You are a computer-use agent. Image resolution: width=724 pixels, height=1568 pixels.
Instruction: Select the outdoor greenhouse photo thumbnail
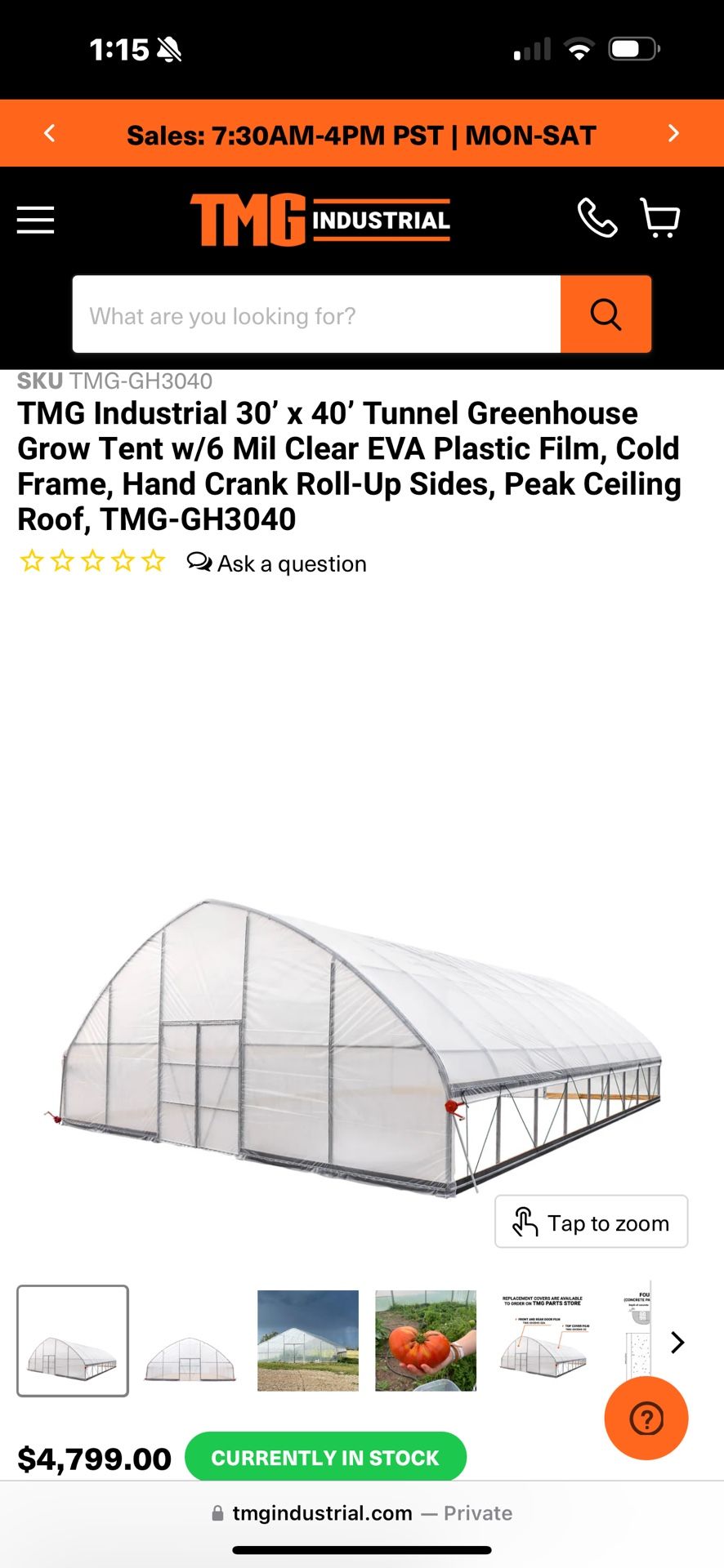click(x=307, y=1341)
